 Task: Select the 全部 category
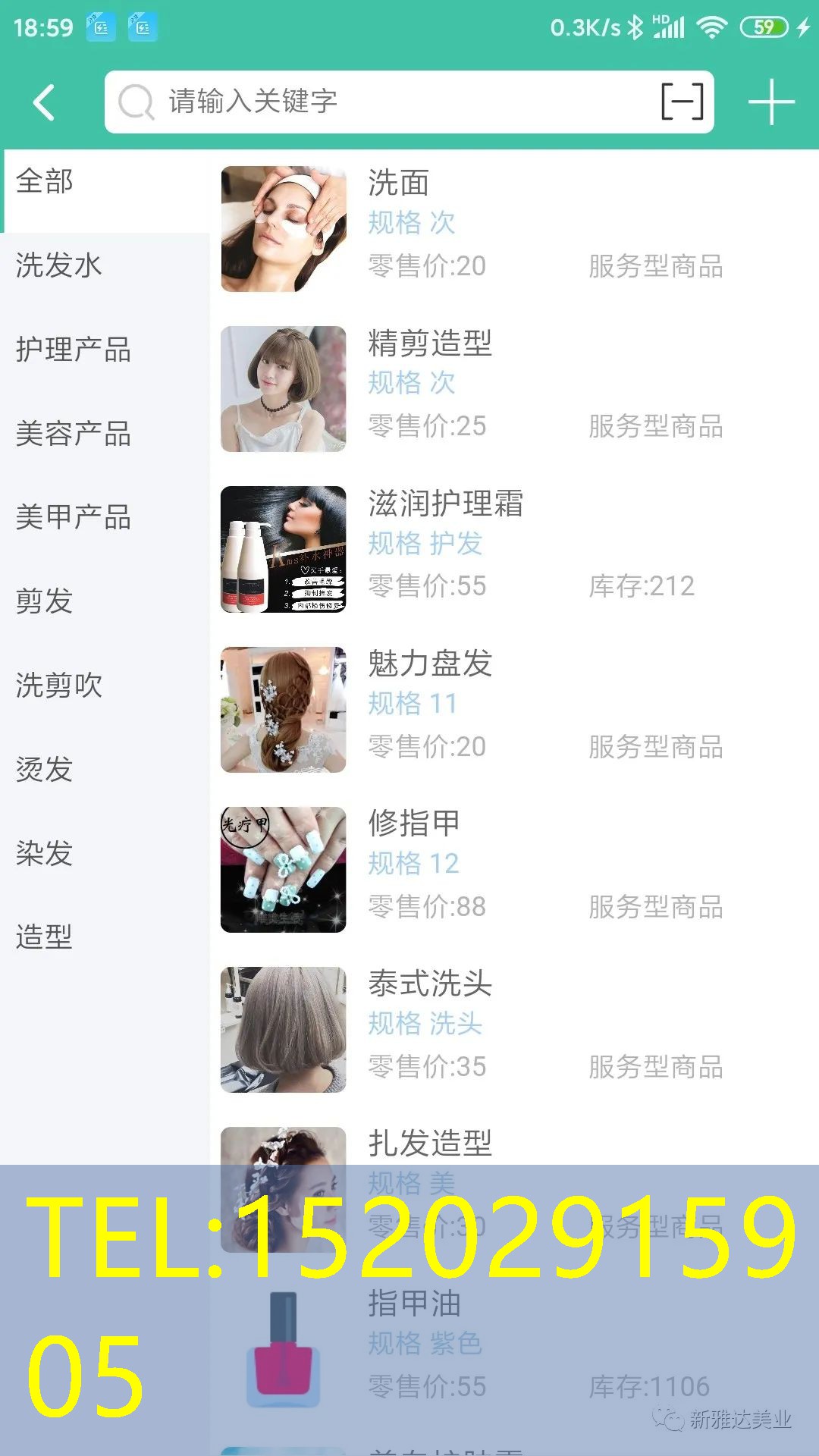[105, 182]
